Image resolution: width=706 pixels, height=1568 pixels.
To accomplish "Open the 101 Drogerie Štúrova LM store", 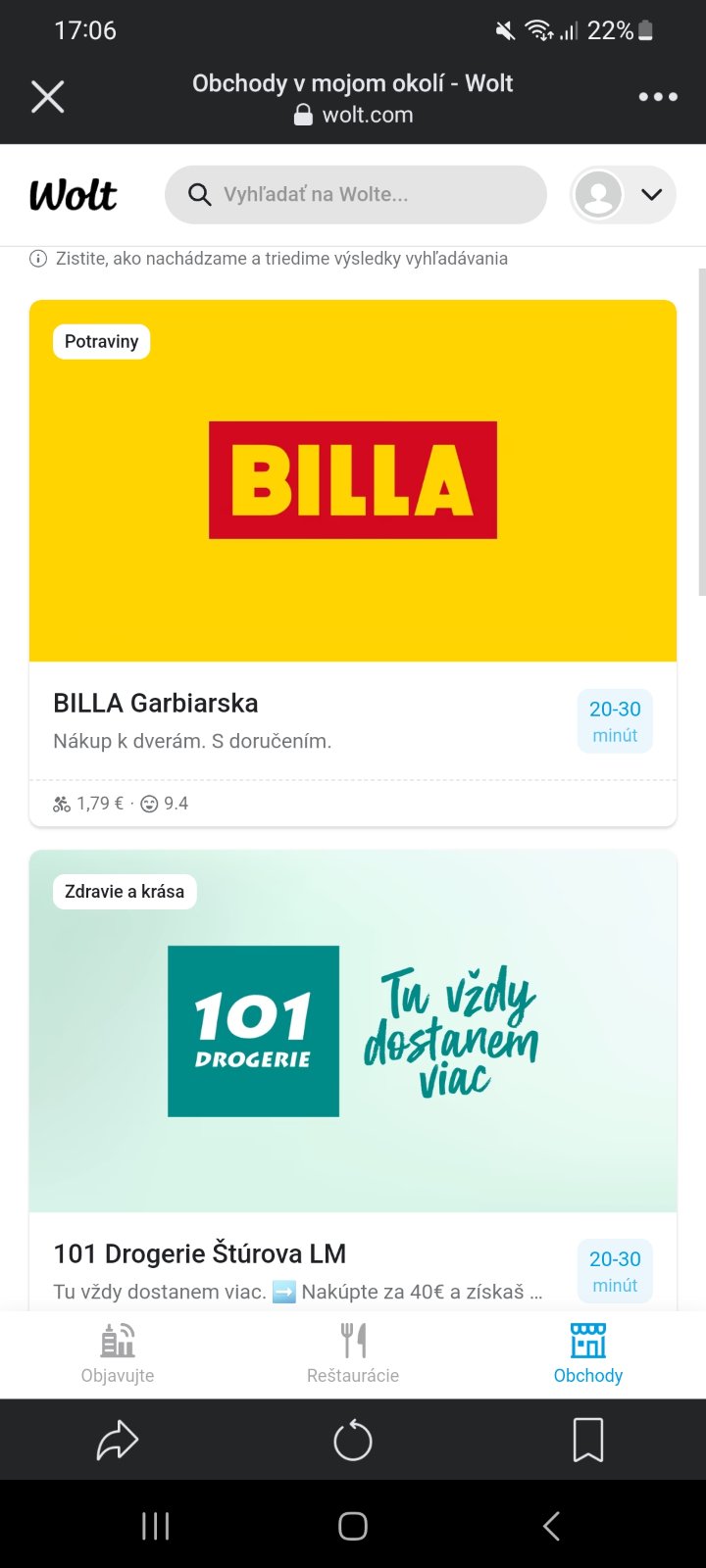I will [x=352, y=1078].
